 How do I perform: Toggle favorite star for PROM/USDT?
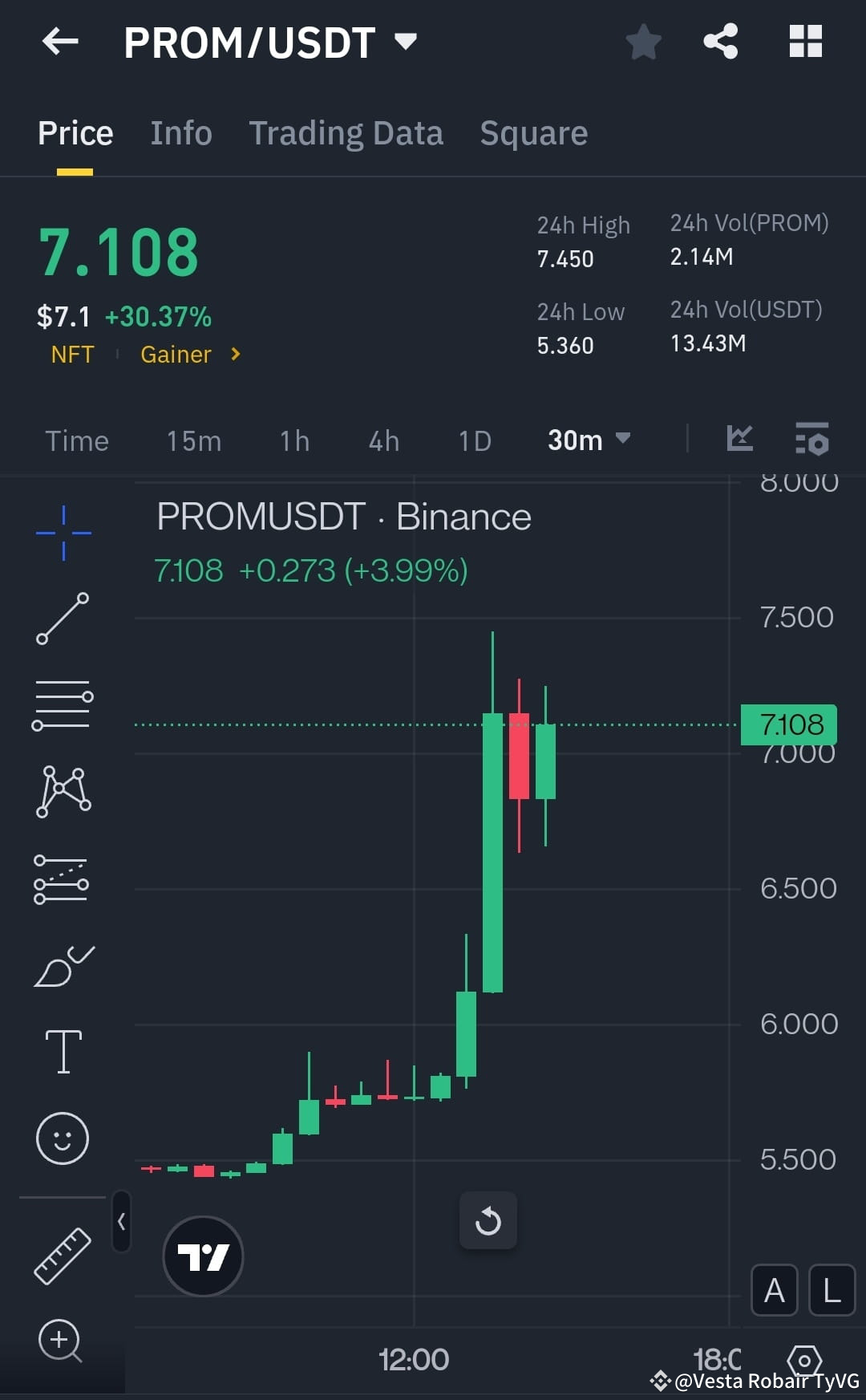click(x=643, y=42)
